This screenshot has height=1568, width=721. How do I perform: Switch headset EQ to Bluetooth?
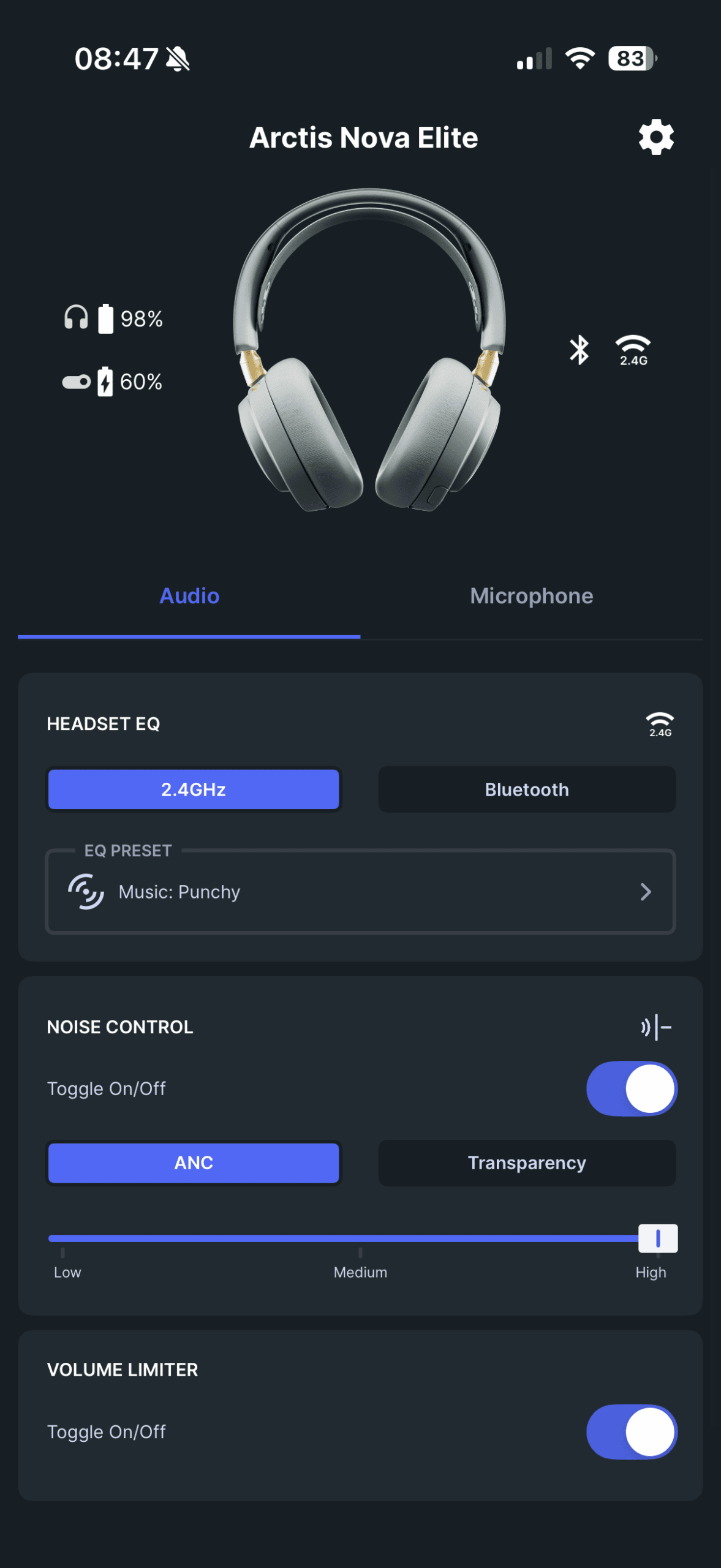pyautogui.click(x=527, y=790)
